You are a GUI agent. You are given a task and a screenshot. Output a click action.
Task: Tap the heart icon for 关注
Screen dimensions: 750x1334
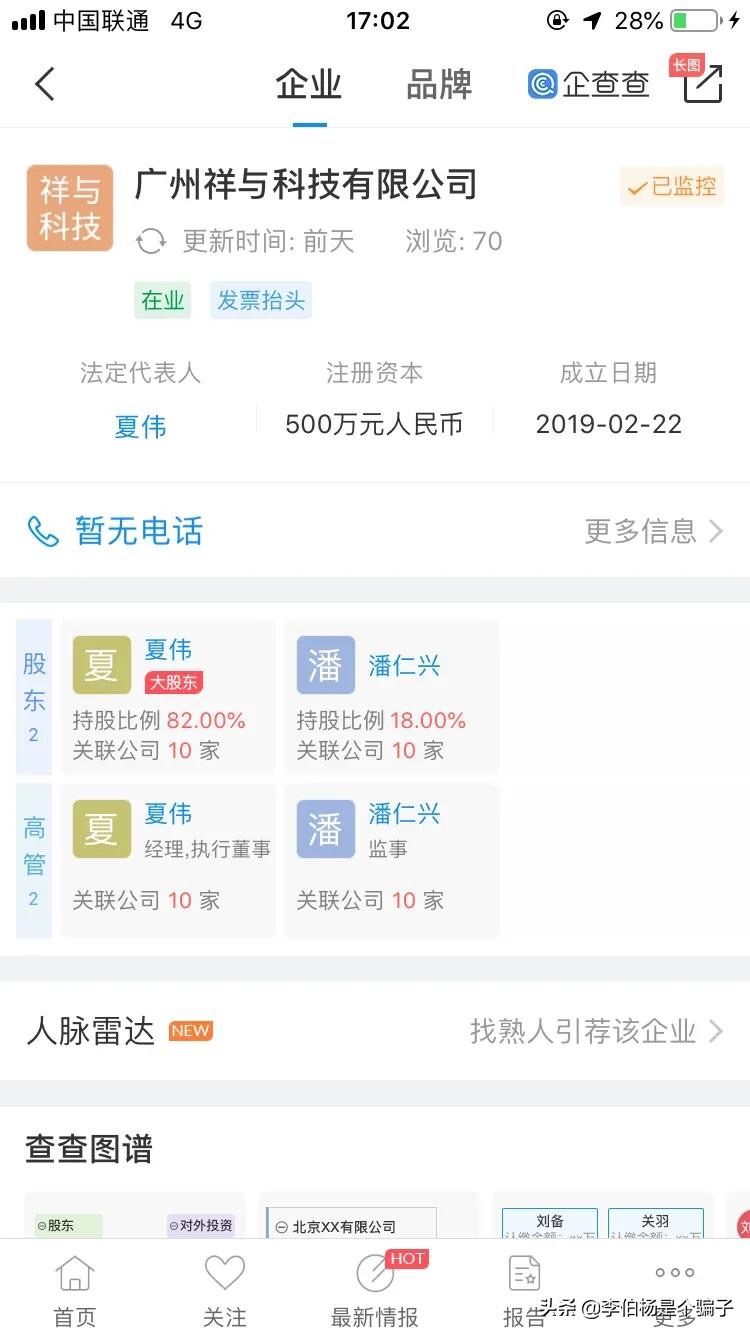(224, 1271)
